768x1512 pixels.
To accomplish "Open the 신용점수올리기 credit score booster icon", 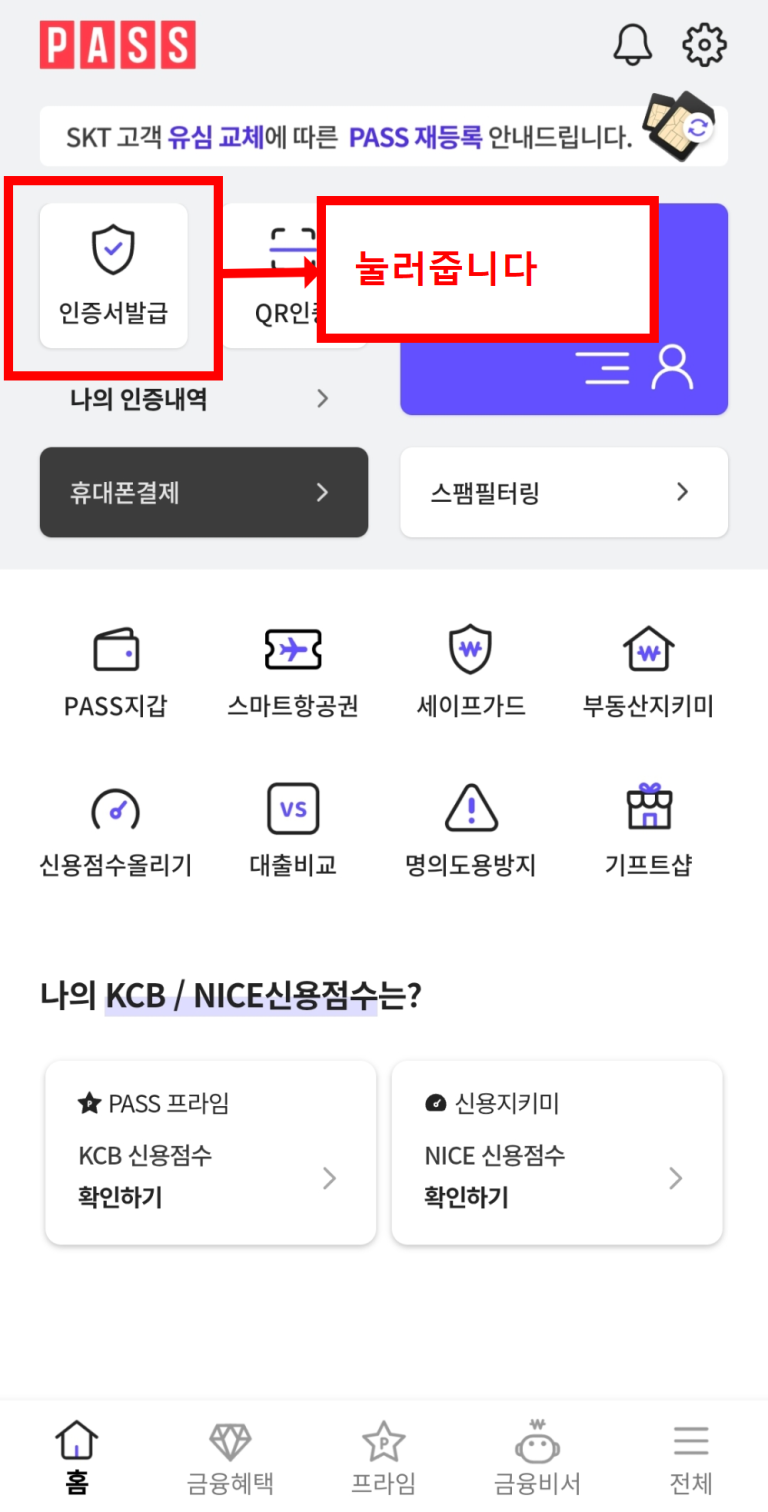I will click(x=115, y=825).
